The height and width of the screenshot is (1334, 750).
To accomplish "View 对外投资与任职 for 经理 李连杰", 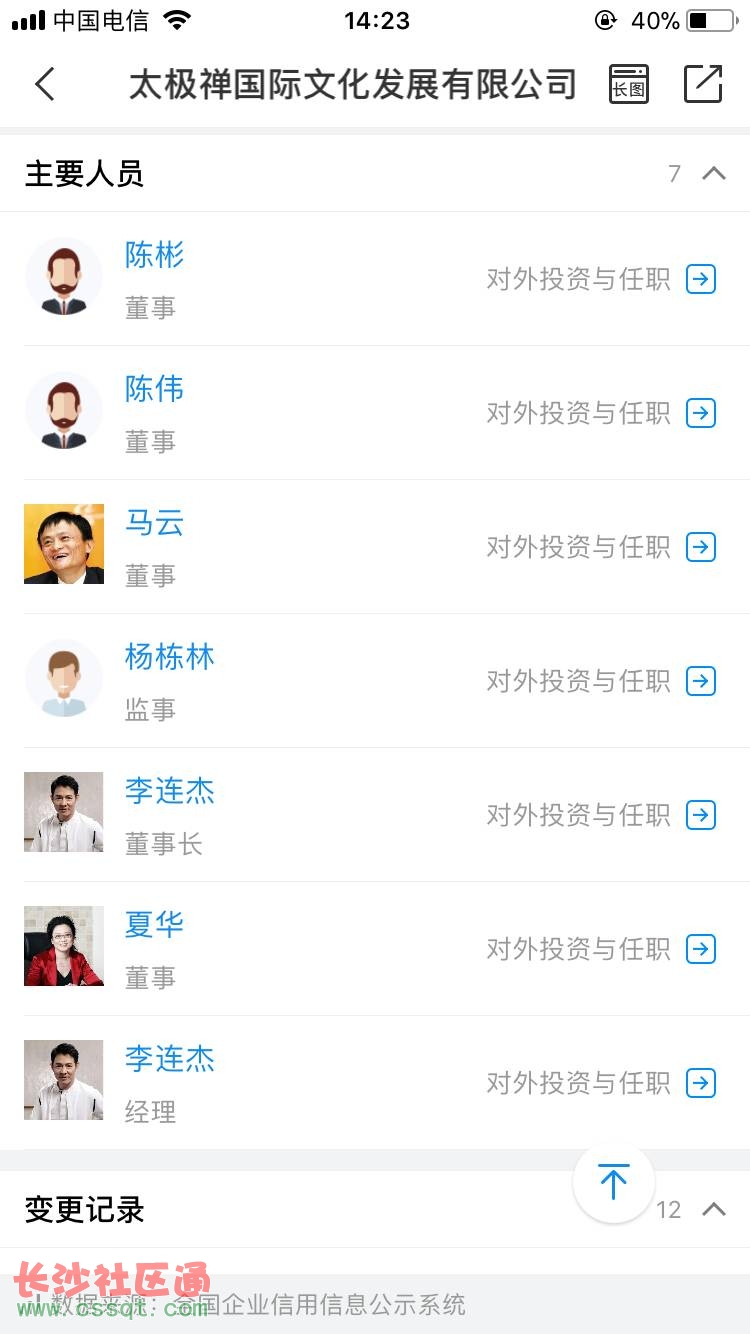I will [x=600, y=1083].
